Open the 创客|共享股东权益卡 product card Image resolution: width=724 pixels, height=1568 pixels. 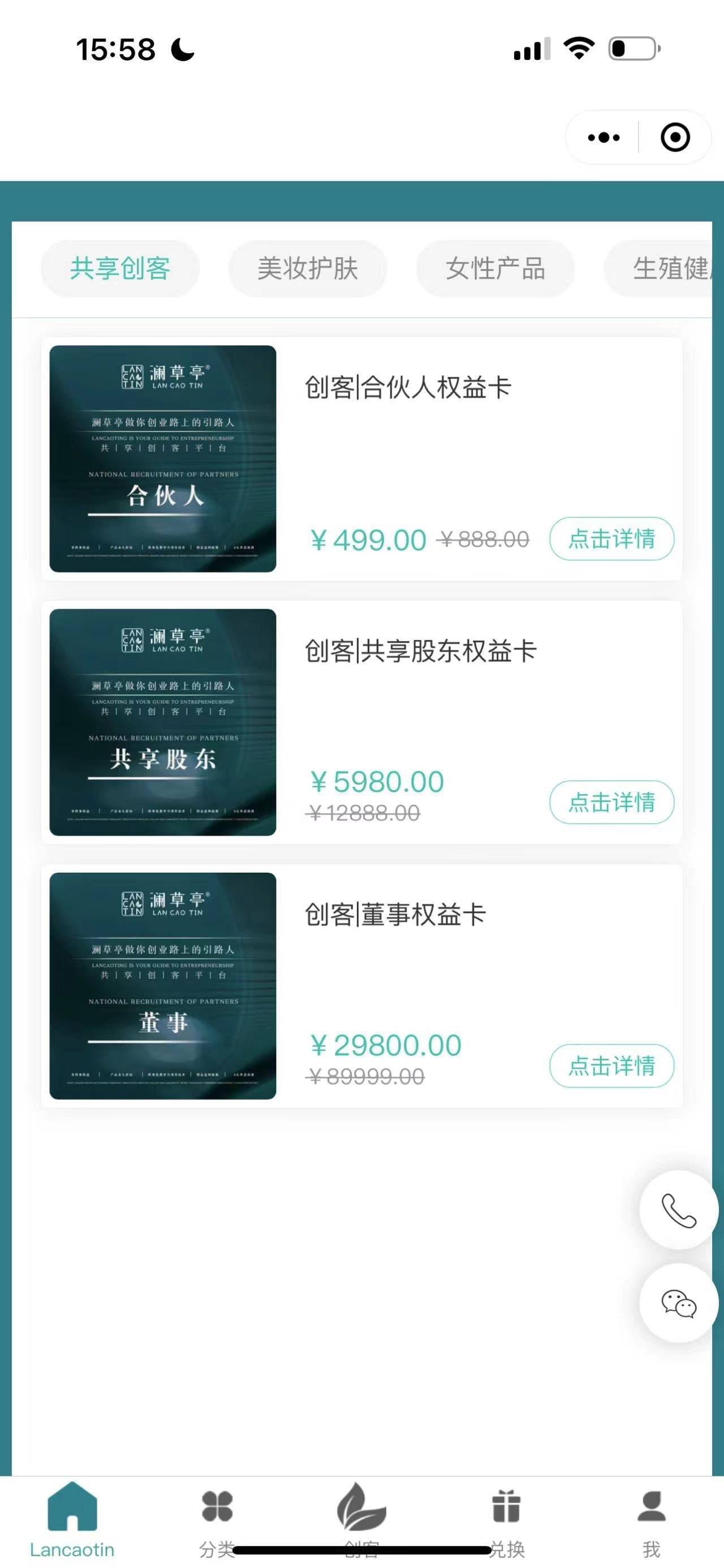420,651
